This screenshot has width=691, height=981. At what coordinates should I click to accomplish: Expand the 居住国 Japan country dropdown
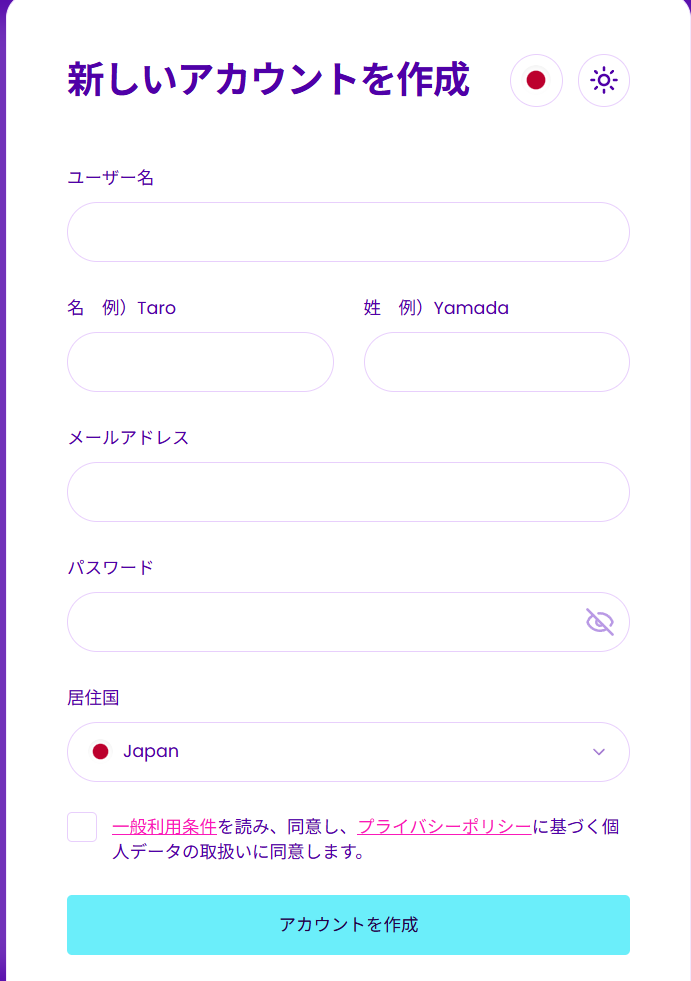pyautogui.click(x=348, y=752)
